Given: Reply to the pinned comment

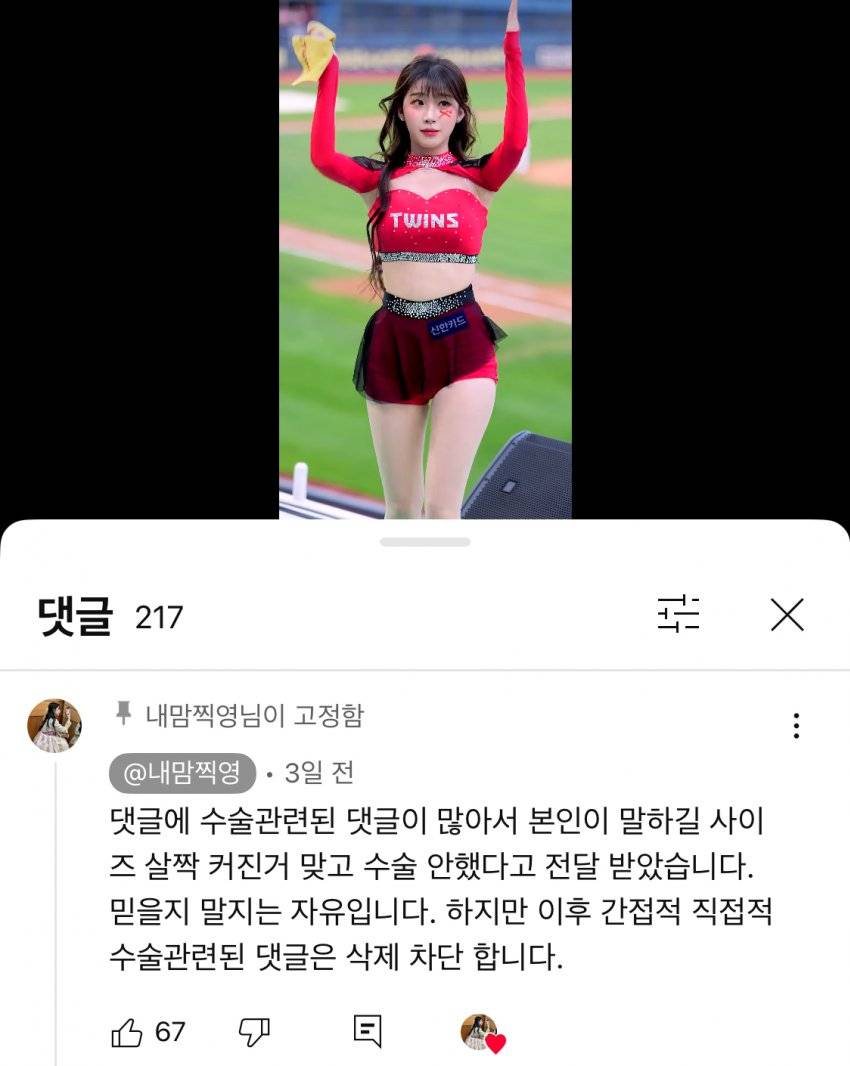Looking at the screenshot, I should tap(368, 1031).
